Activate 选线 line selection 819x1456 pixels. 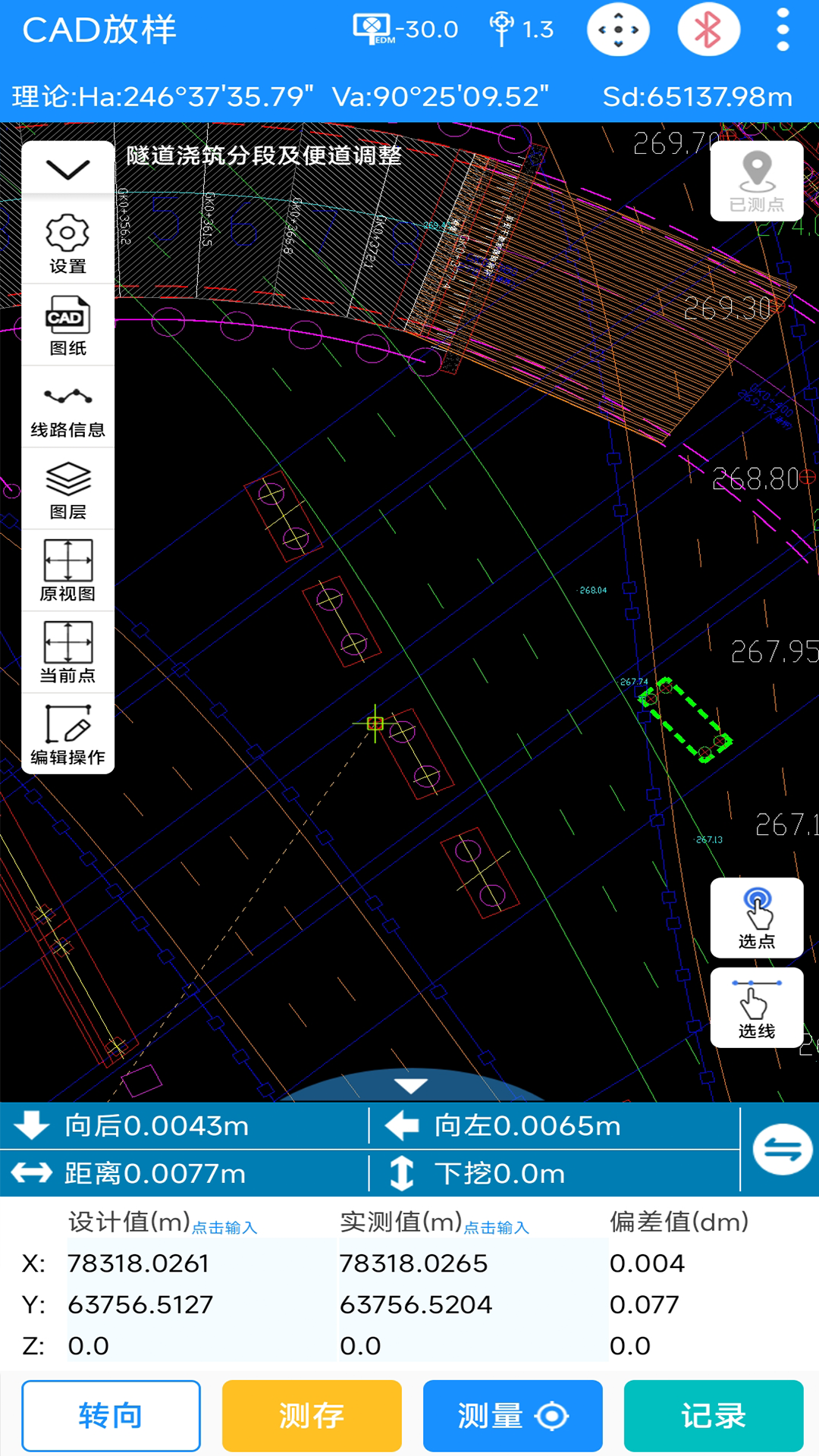pyautogui.click(x=757, y=1008)
